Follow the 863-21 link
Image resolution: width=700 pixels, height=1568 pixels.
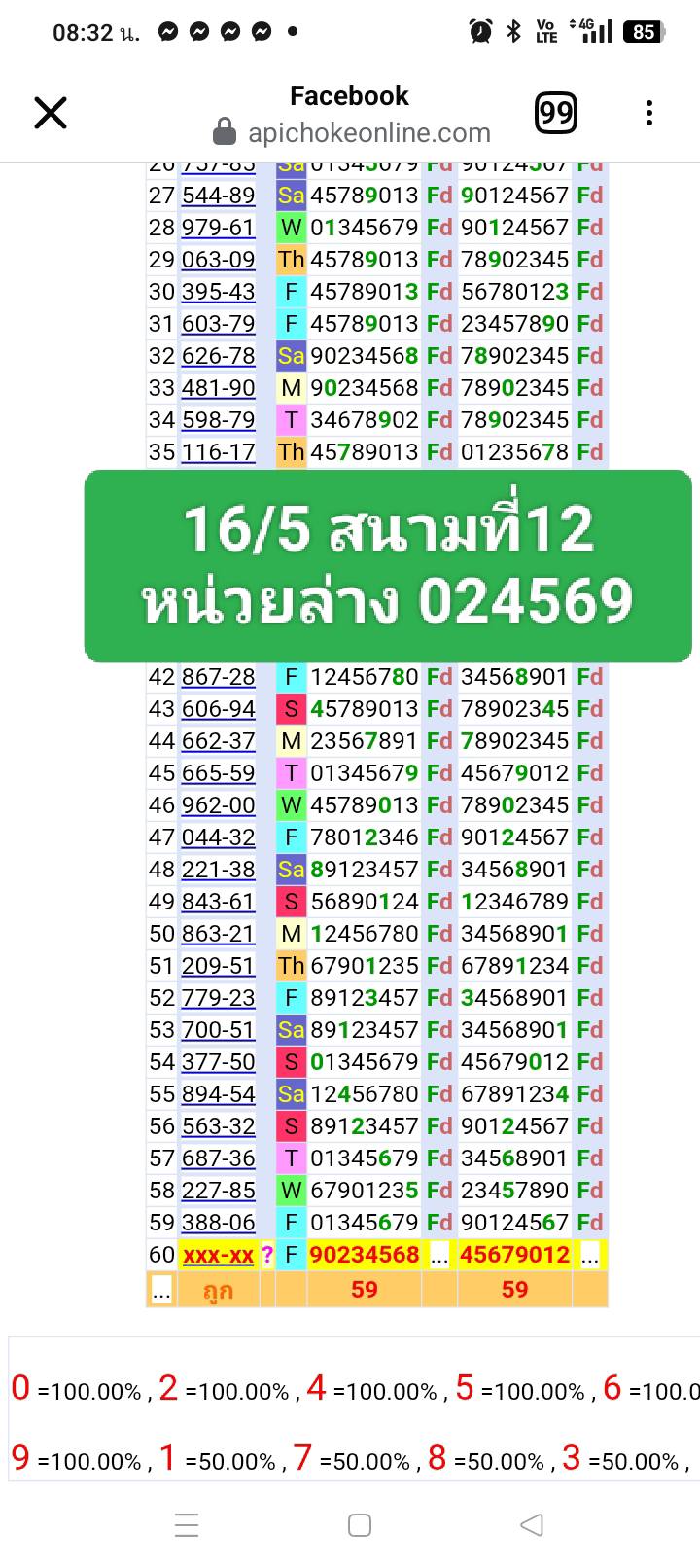click(218, 934)
